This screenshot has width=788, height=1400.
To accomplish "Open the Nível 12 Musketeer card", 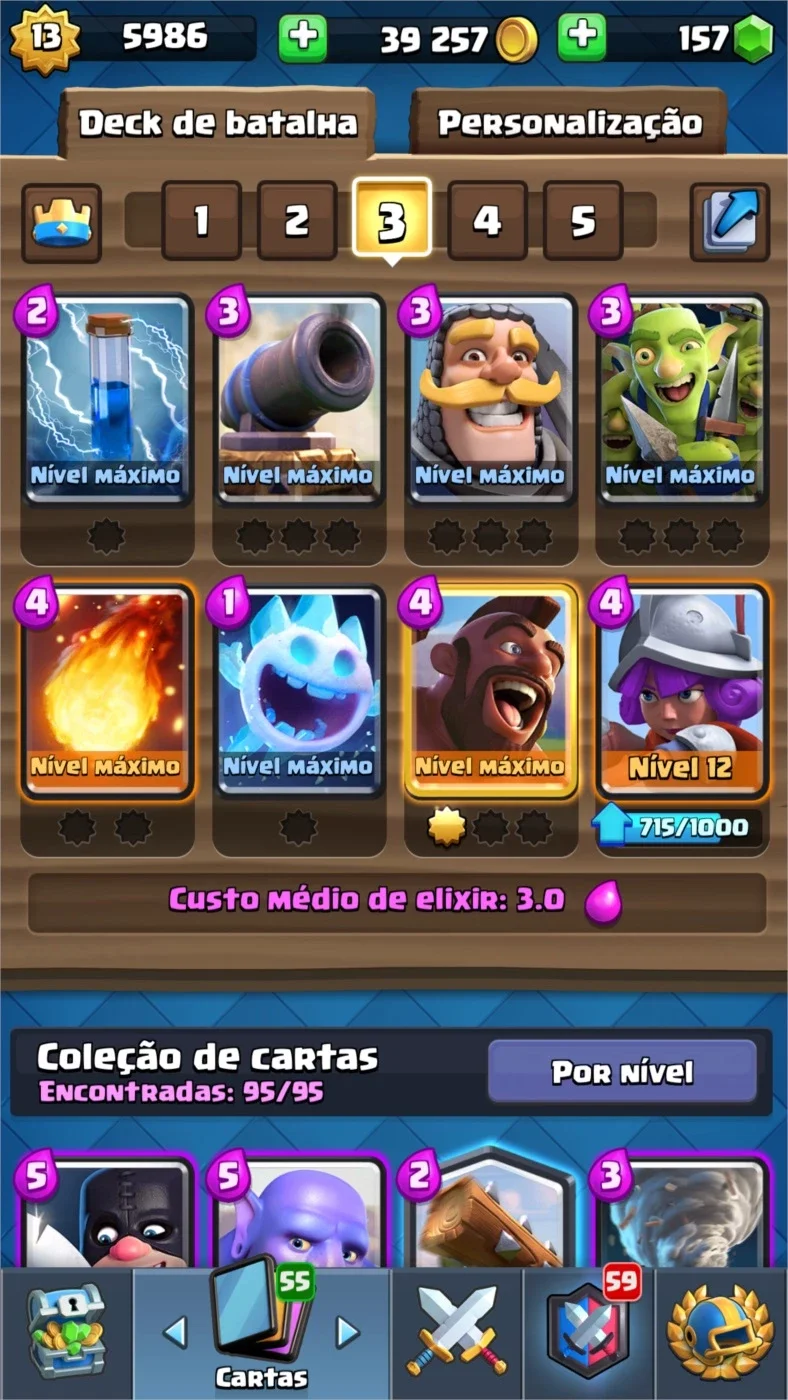I will tap(682, 690).
